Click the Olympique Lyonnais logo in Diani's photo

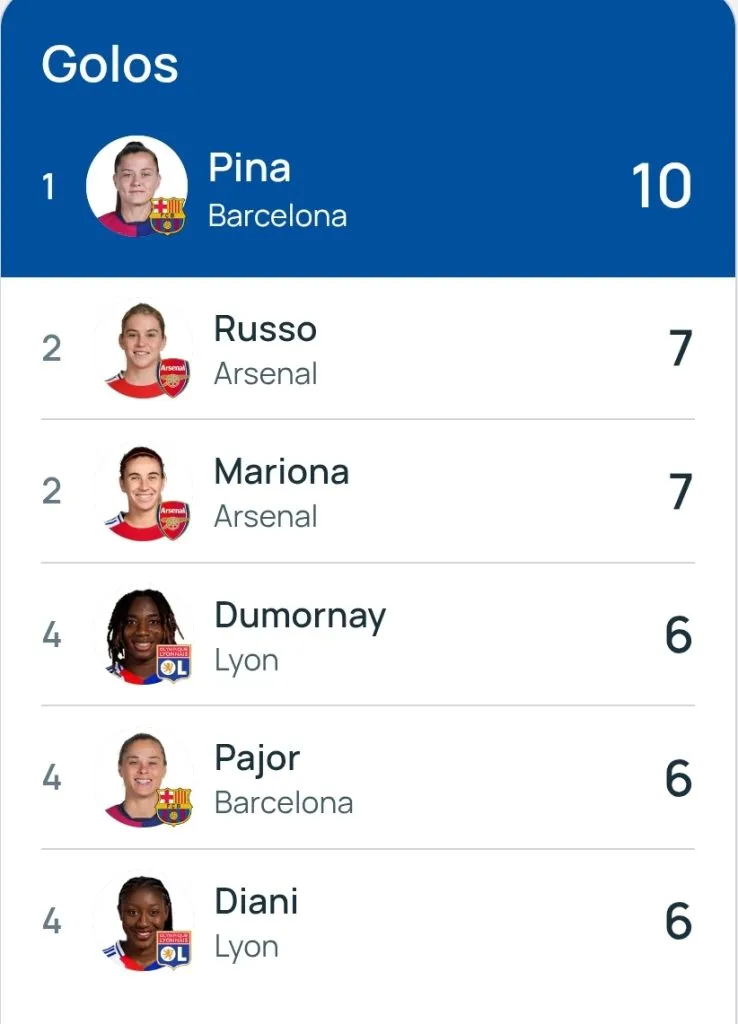(x=171, y=948)
